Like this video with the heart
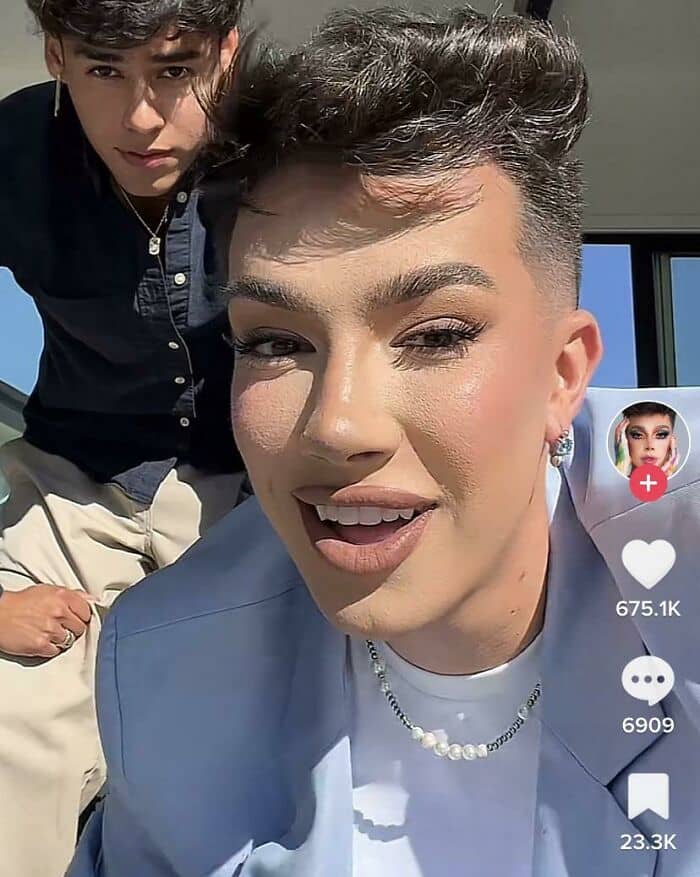Screen dimensions: 700x877 (648, 564)
